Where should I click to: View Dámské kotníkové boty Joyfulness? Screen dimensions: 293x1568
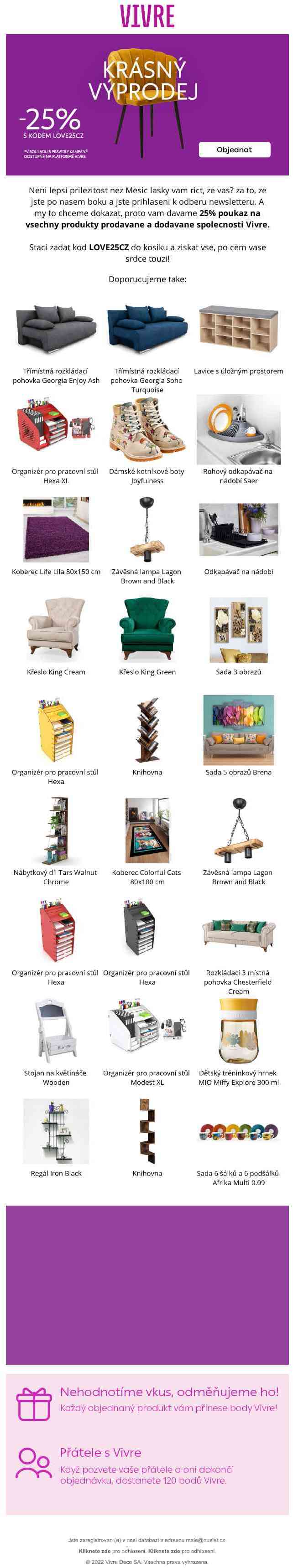147,429
